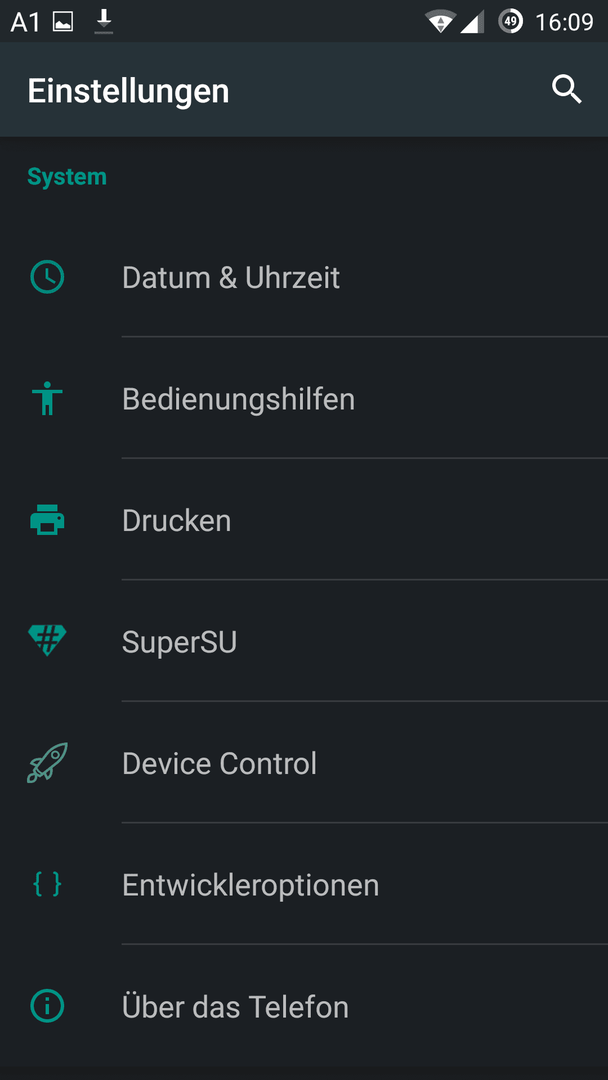608x1080 pixels.
Task: Launch Device Control
Action: [304, 762]
